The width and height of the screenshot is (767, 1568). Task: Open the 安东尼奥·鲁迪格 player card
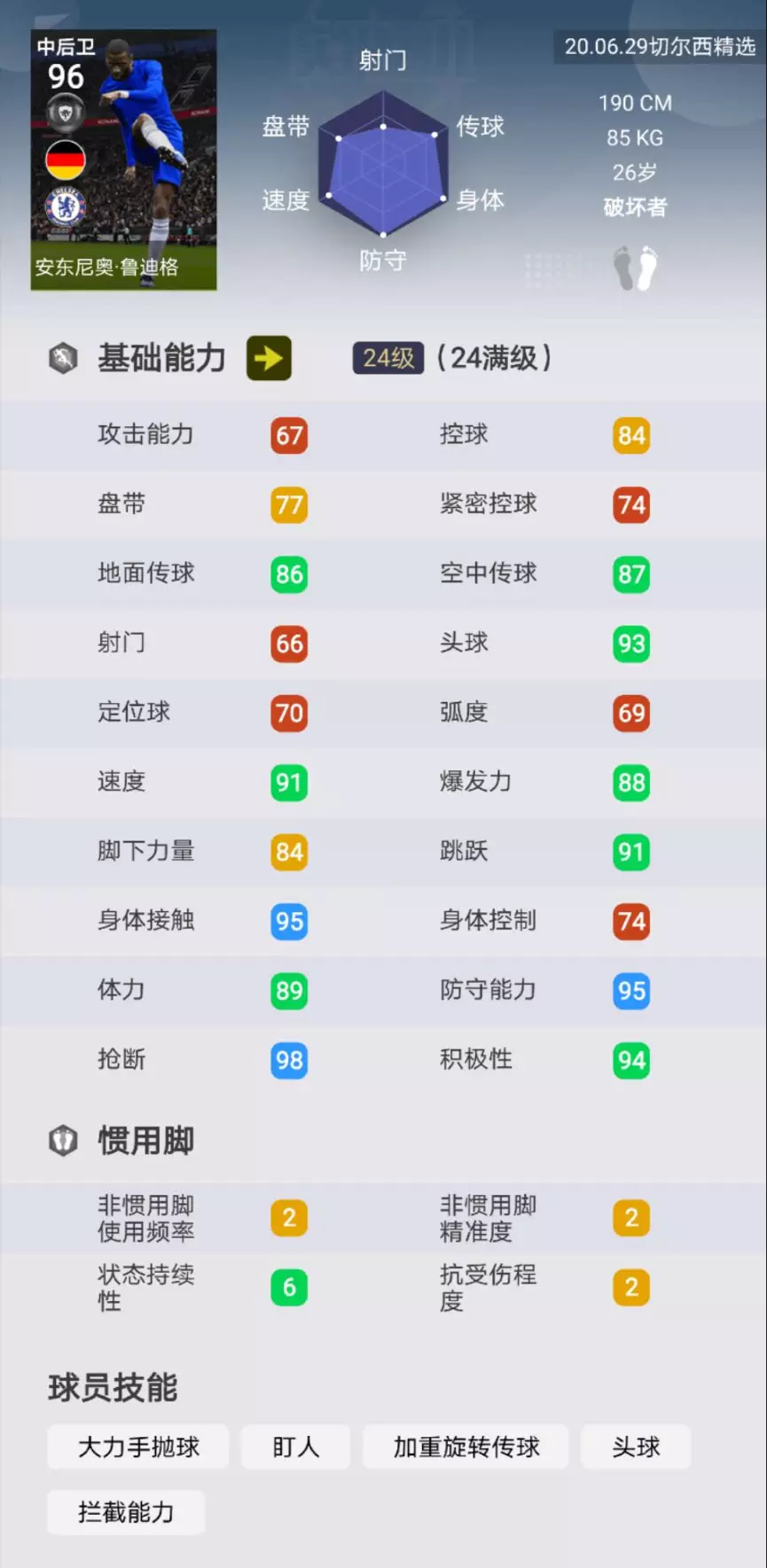tap(124, 160)
